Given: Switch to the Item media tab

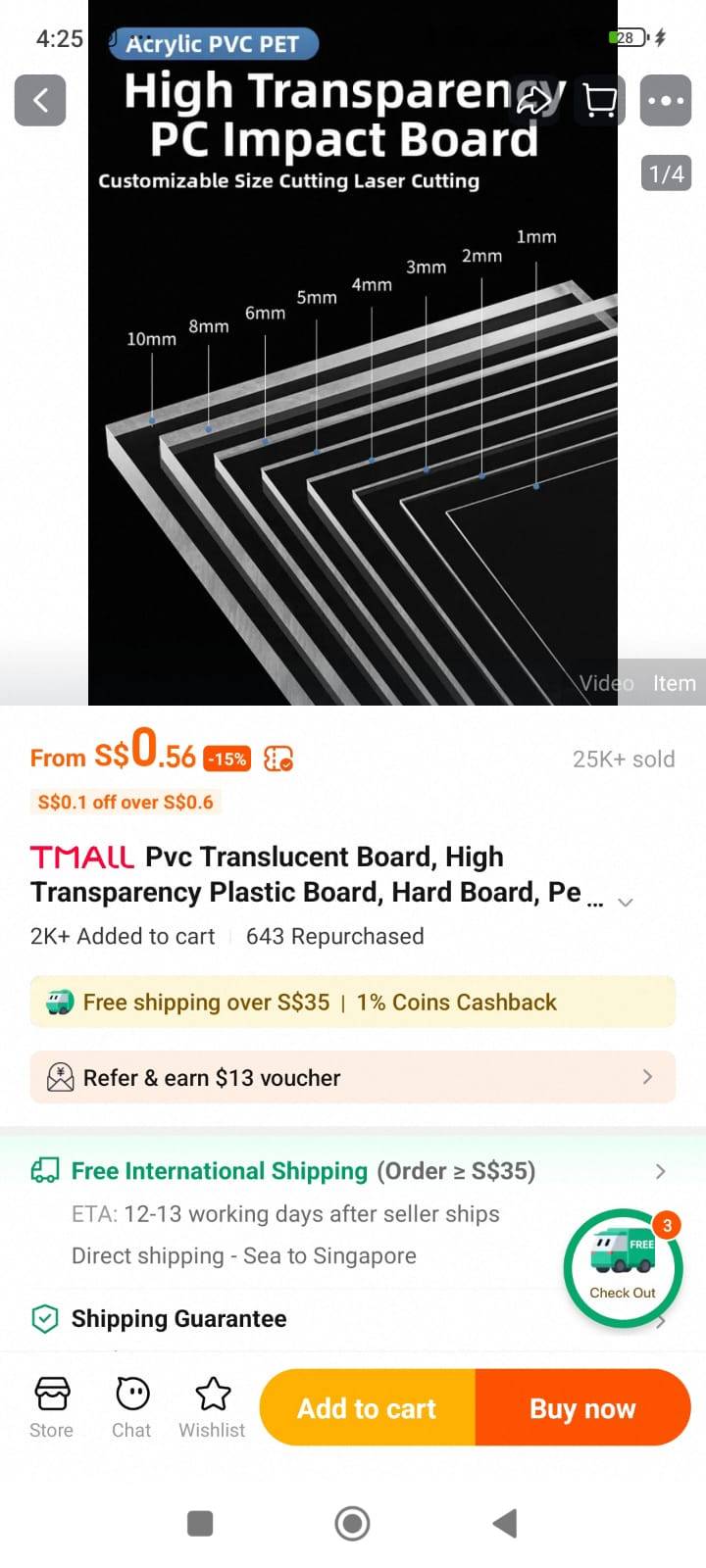Looking at the screenshot, I should 674,683.
